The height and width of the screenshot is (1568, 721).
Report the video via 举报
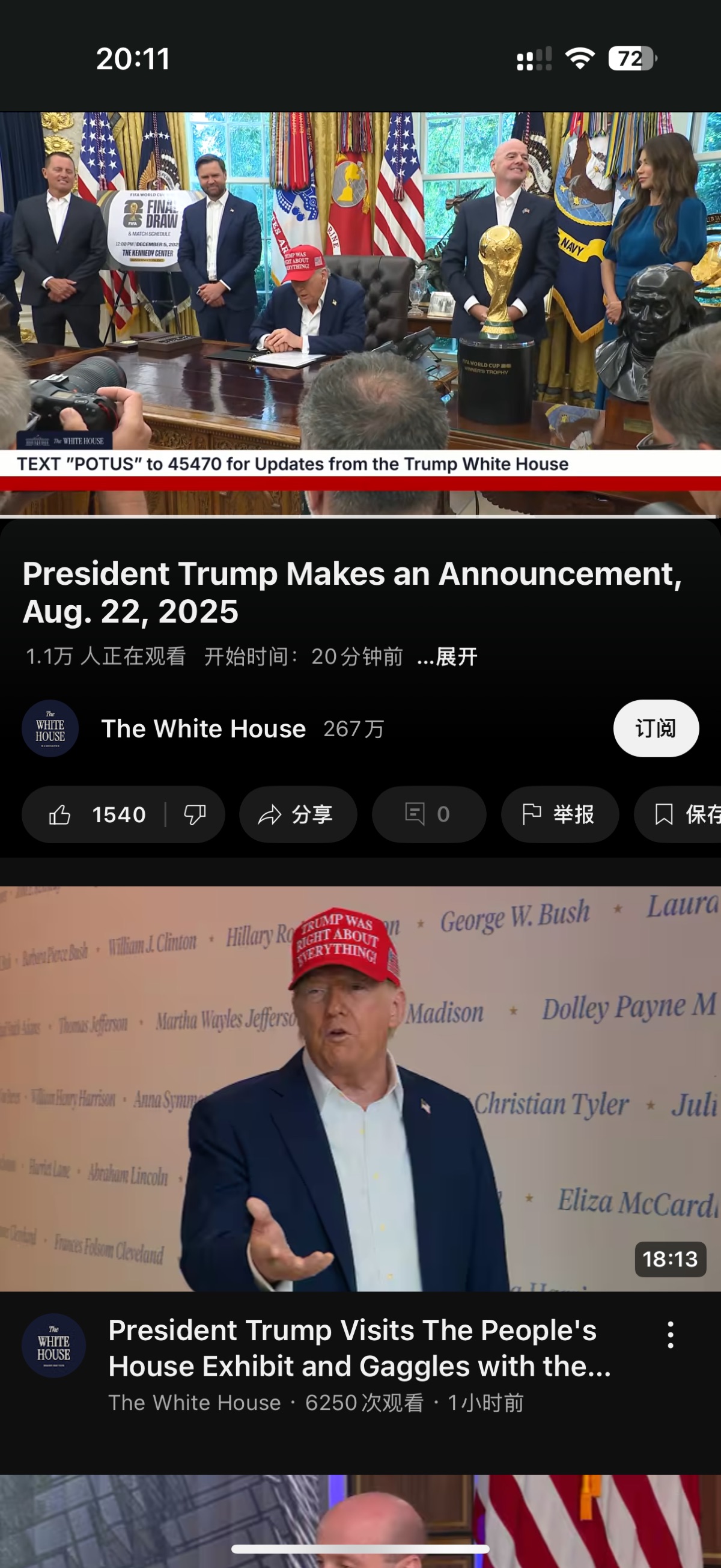coord(559,814)
